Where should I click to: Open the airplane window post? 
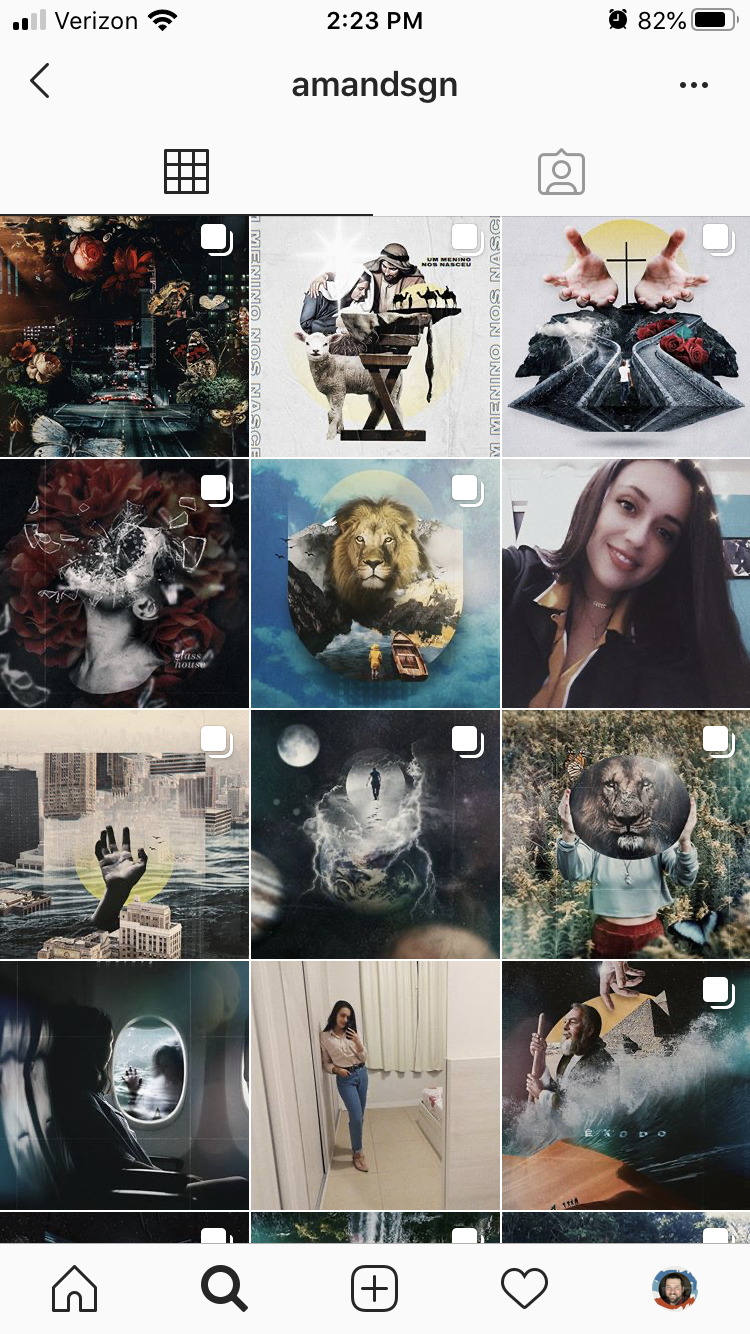click(x=124, y=1086)
